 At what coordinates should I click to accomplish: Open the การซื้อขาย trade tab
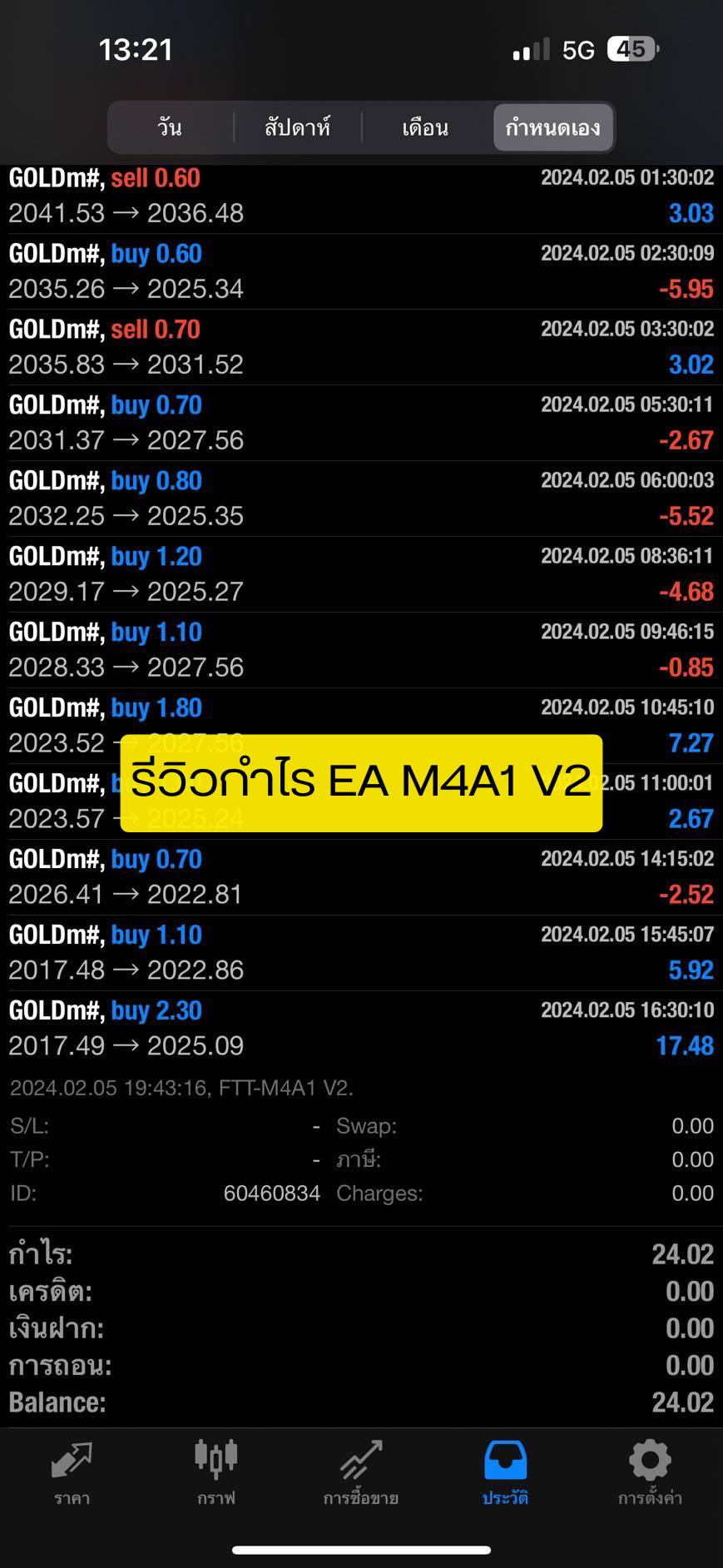pos(361,1473)
